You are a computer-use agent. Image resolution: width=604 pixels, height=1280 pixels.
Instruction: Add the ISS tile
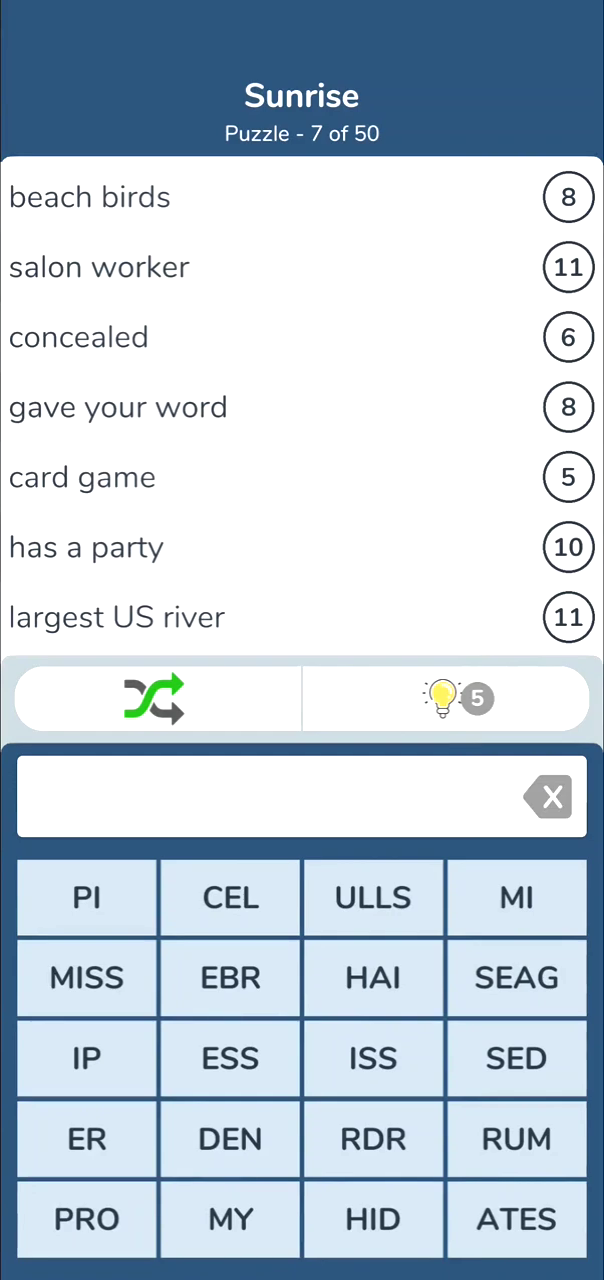[x=373, y=1058]
